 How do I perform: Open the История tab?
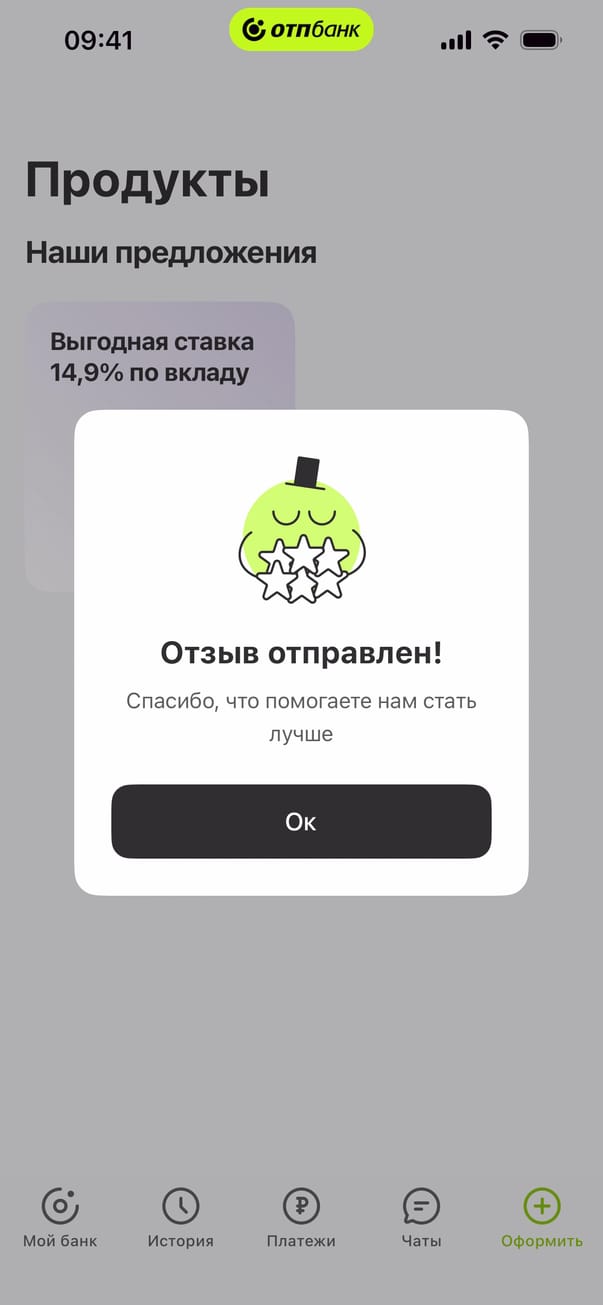pyautogui.click(x=181, y=1217)
